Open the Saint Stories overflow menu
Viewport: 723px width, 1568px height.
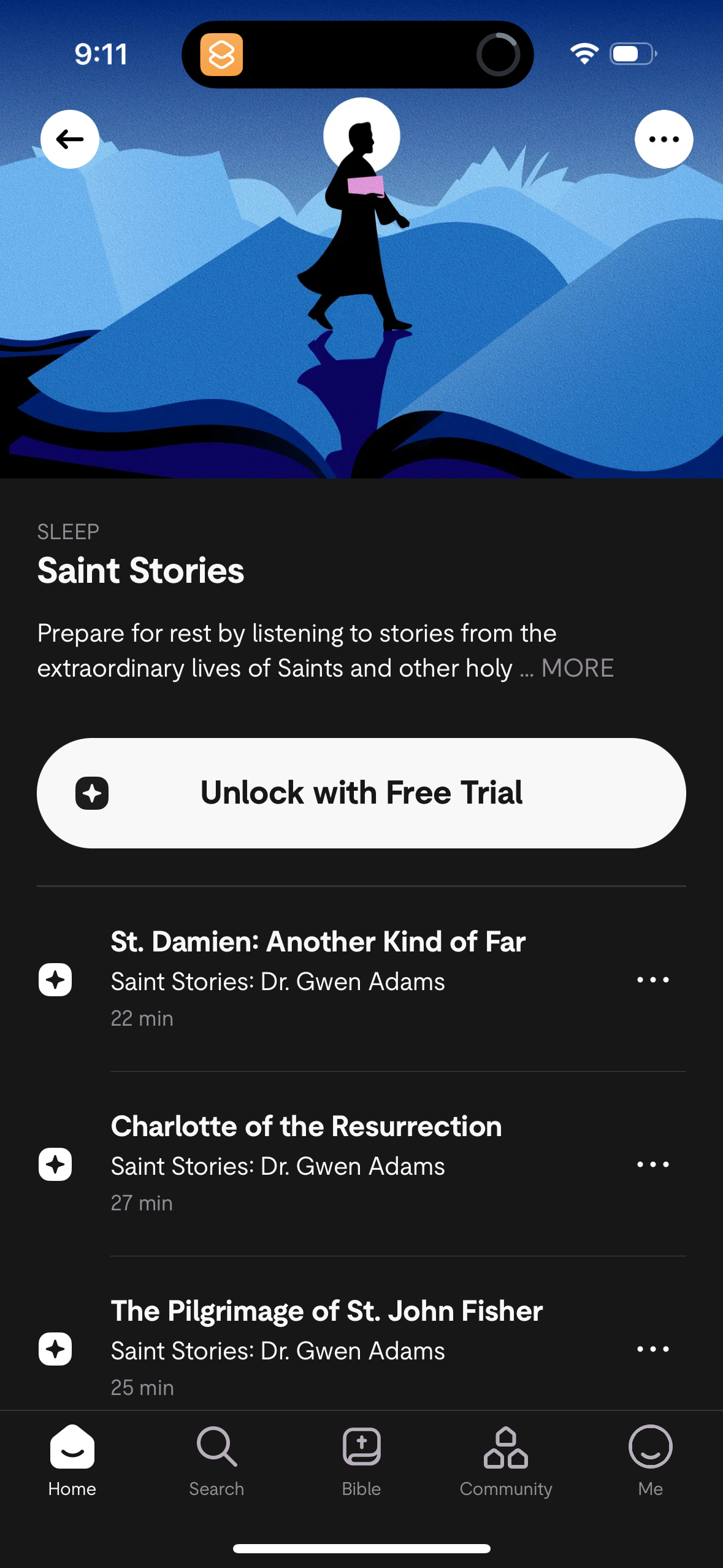tap(664, 139)
